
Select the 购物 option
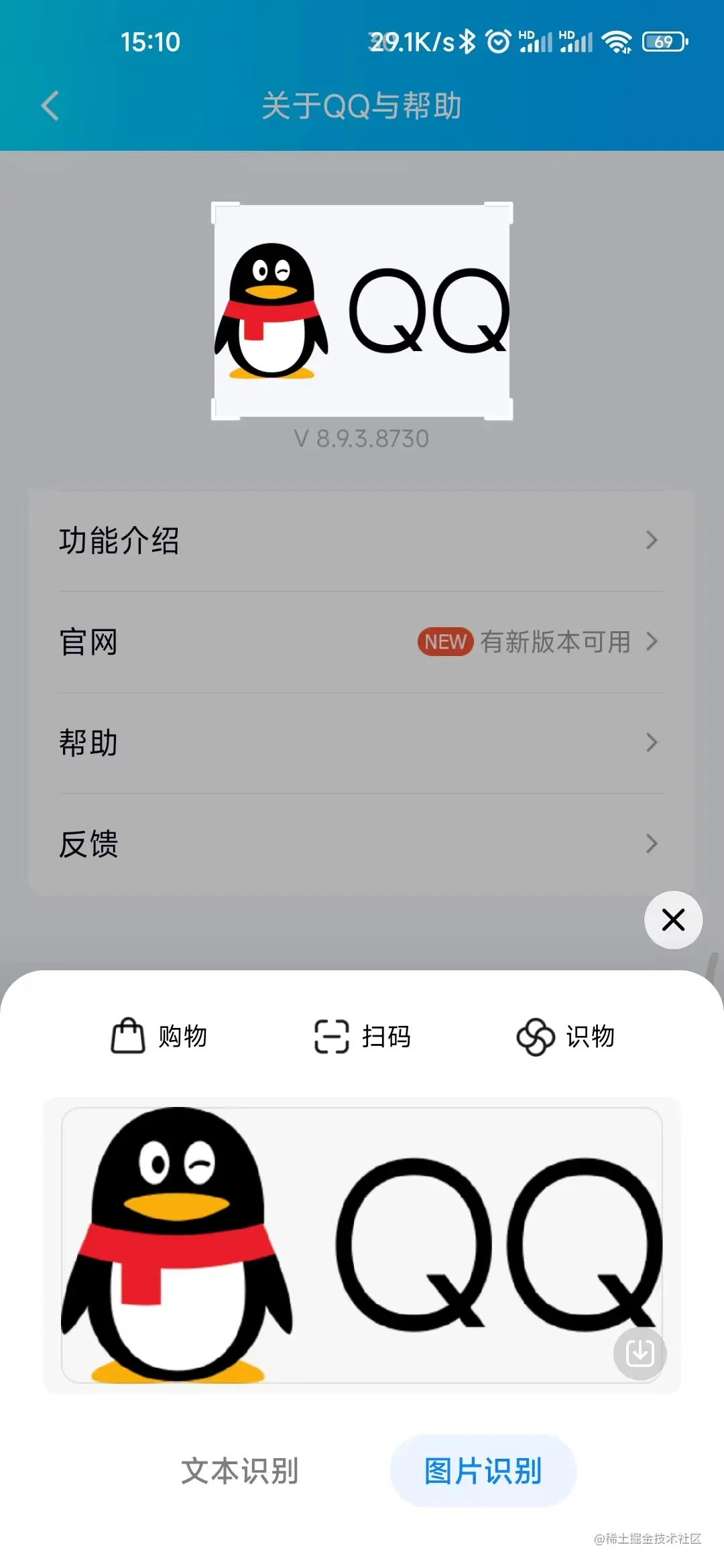pos(160,1036)
